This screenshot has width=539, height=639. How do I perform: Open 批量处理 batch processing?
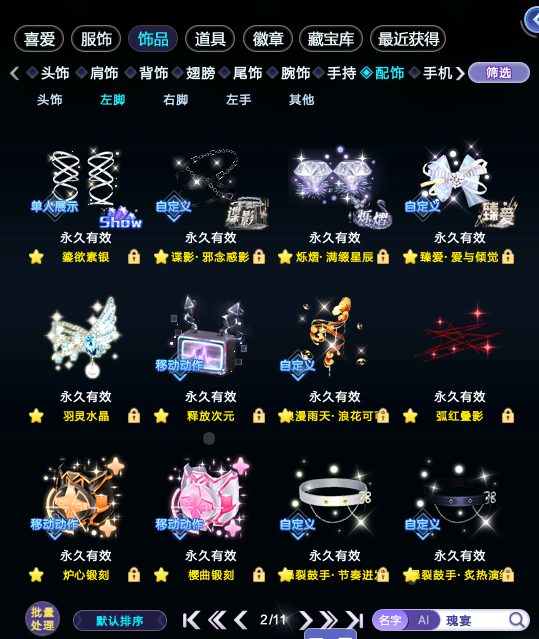pos(42,619)
